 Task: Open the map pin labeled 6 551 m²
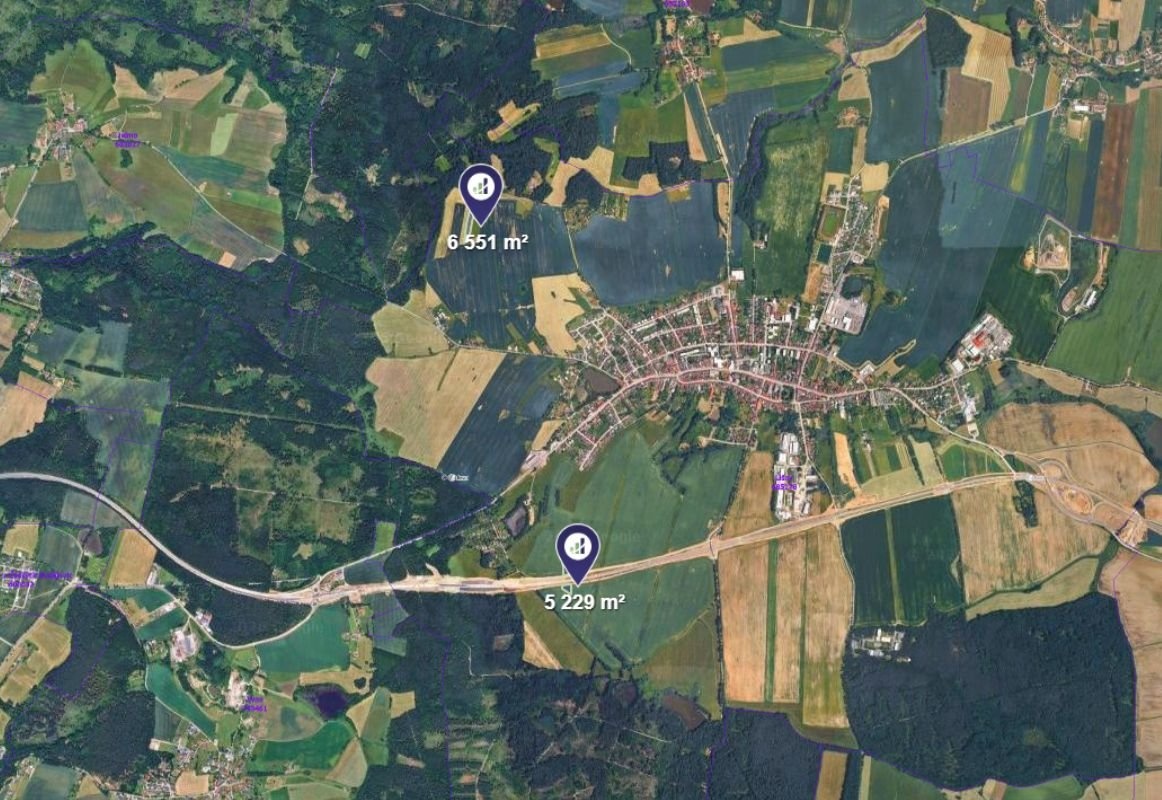tap(480, 188)
